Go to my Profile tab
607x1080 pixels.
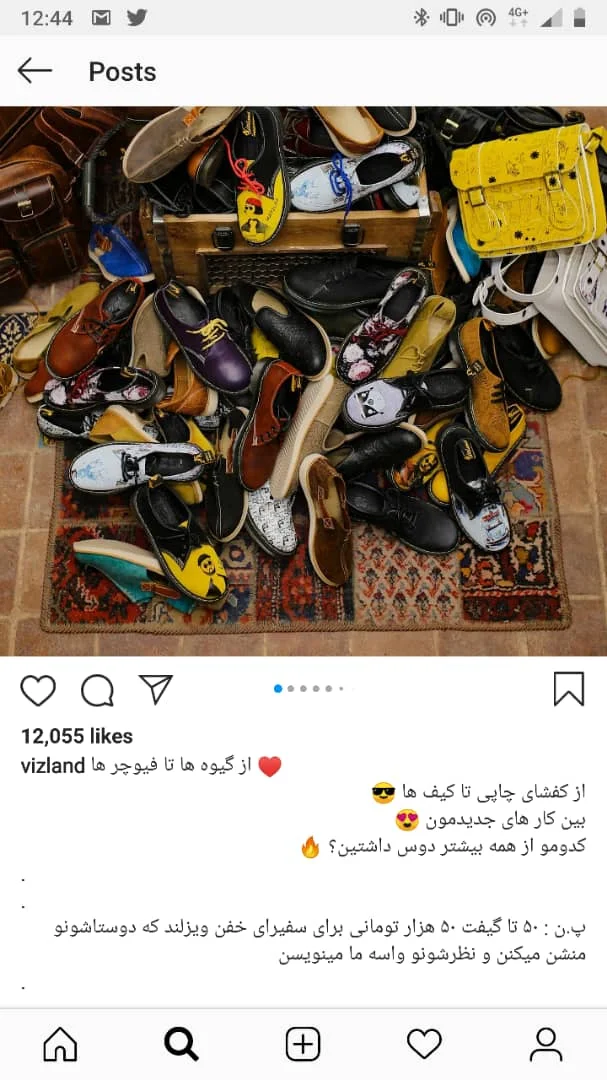click(x=546, y=1044)
